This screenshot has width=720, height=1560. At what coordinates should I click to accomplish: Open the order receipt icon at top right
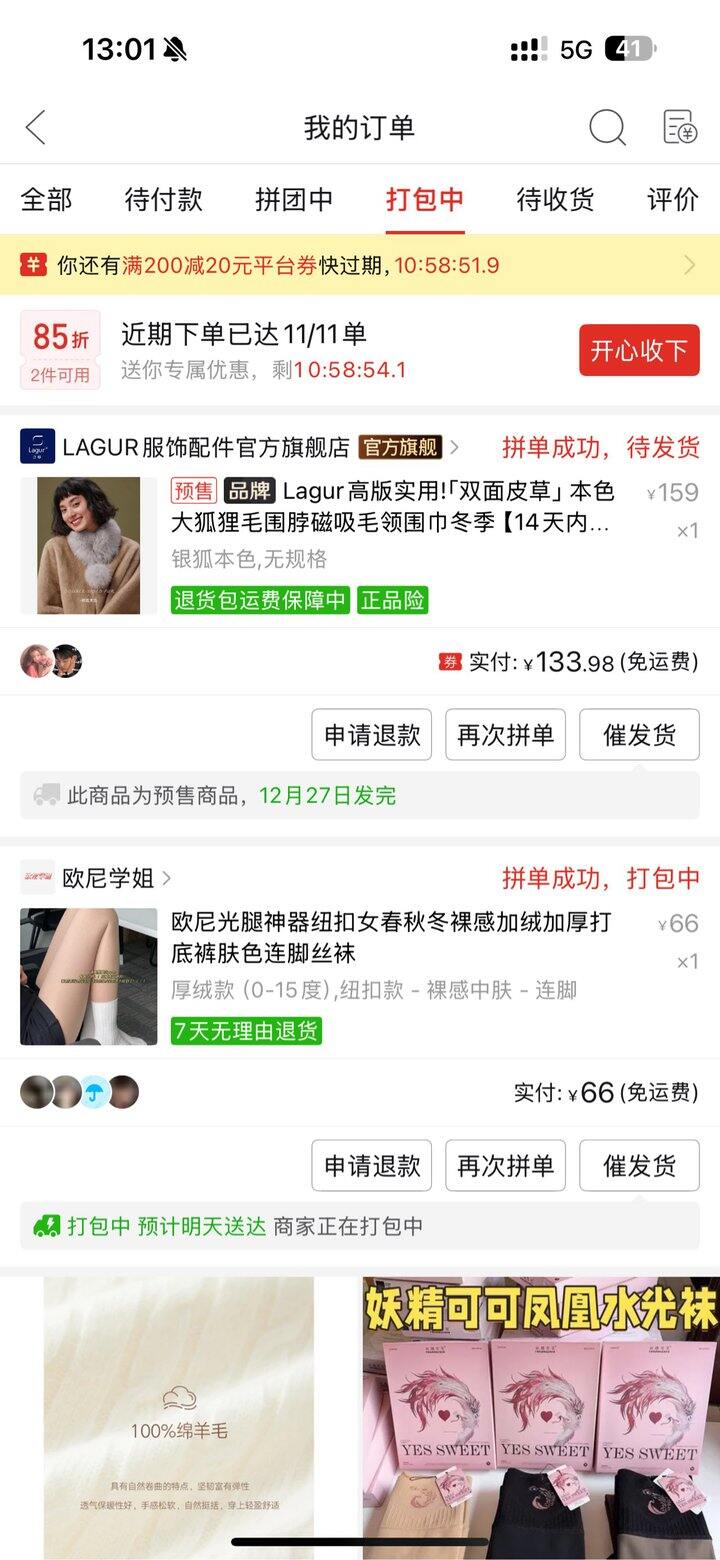coord(681,128)
